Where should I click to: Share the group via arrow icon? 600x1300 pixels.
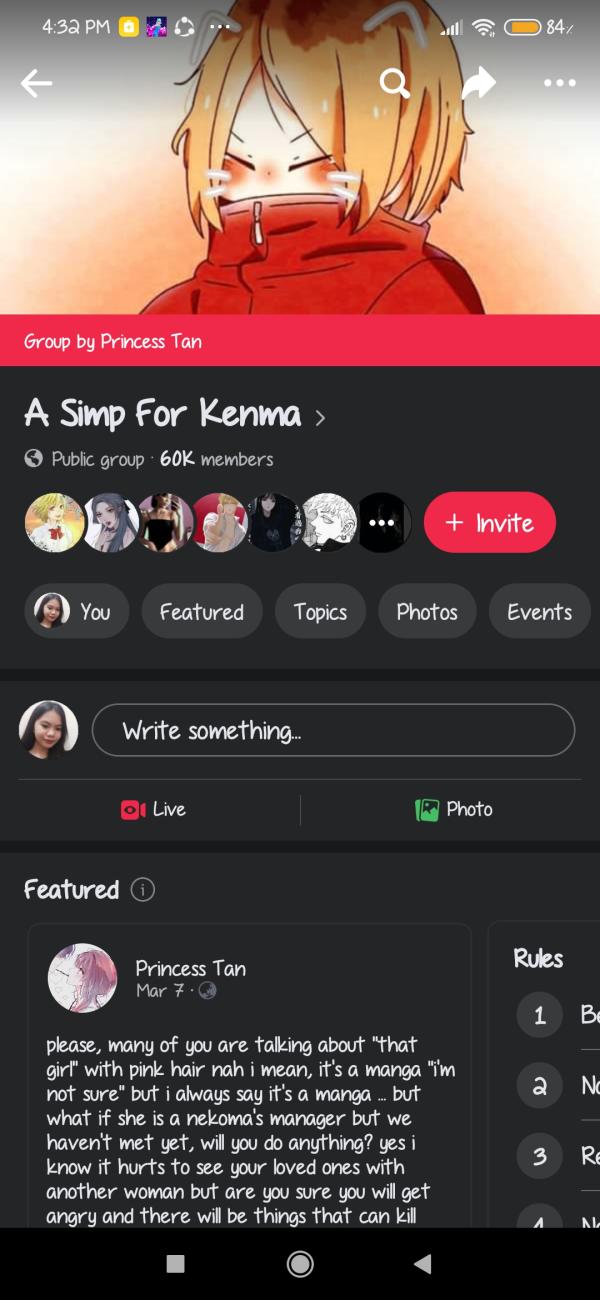tap(478, 84)
